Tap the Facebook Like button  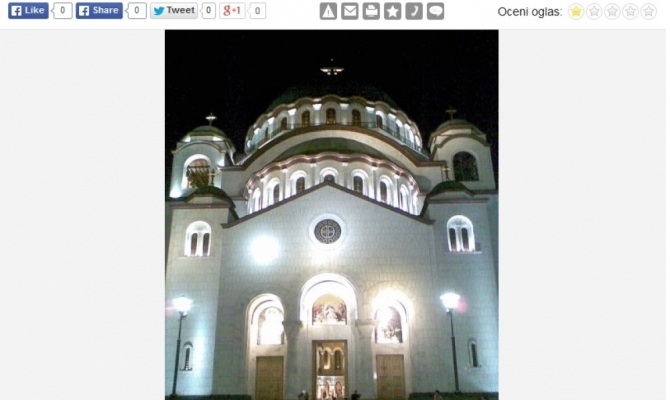click(x=28, y=11)
